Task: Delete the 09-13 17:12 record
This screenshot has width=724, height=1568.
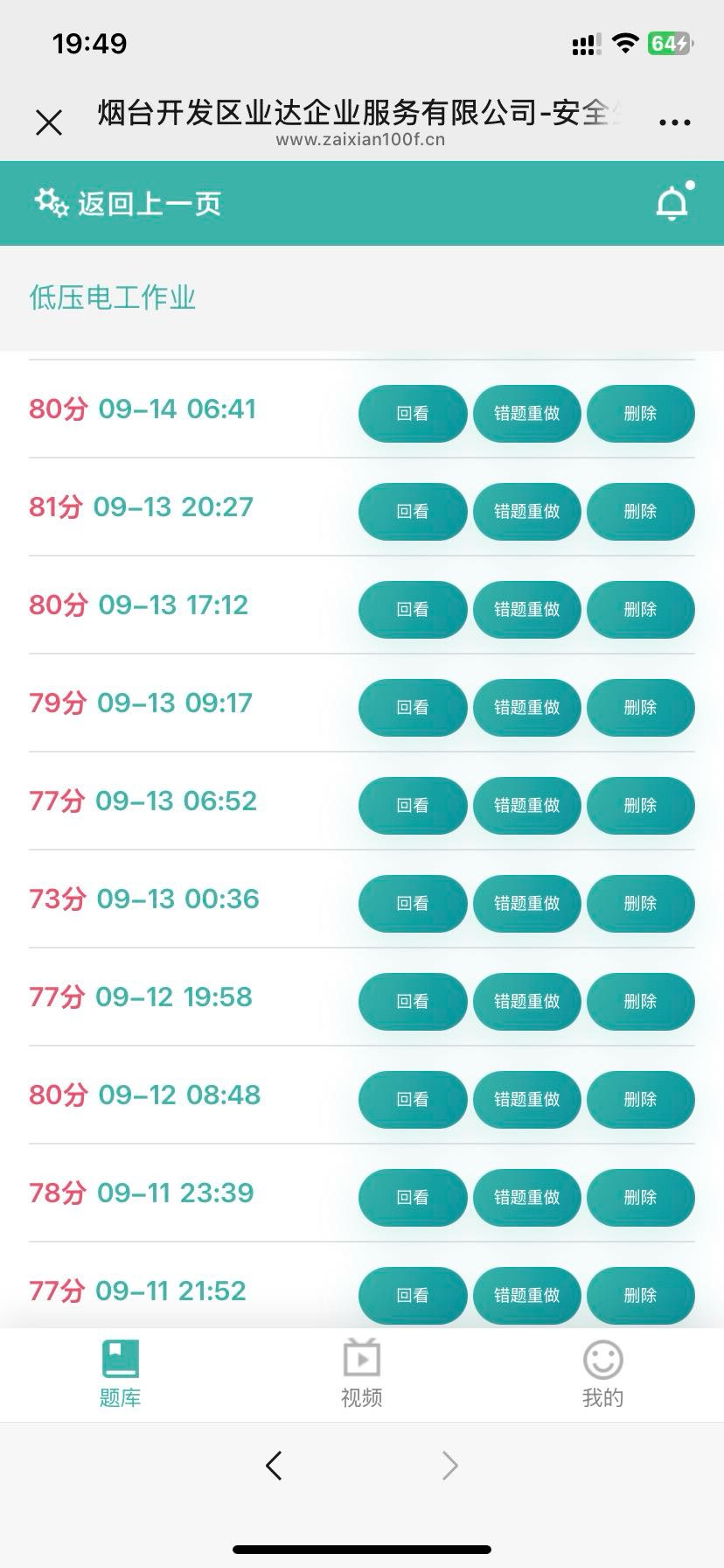Action: tap(641, 609)
